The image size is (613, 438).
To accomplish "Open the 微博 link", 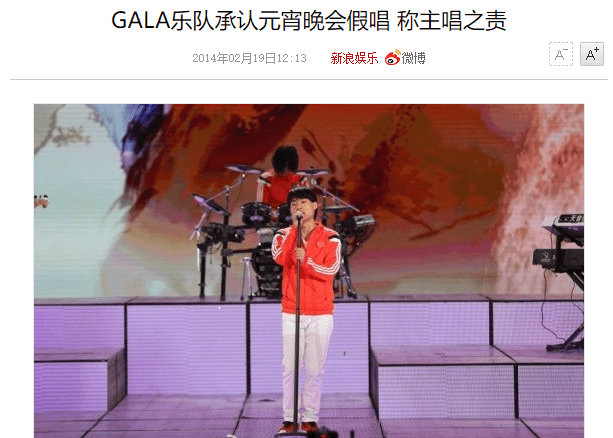I will coord(406,58).
